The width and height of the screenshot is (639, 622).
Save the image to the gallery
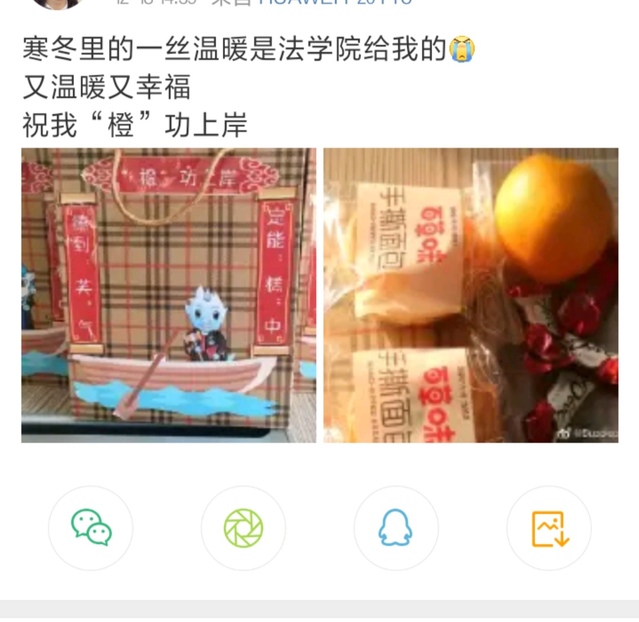[x=549, y=527]
